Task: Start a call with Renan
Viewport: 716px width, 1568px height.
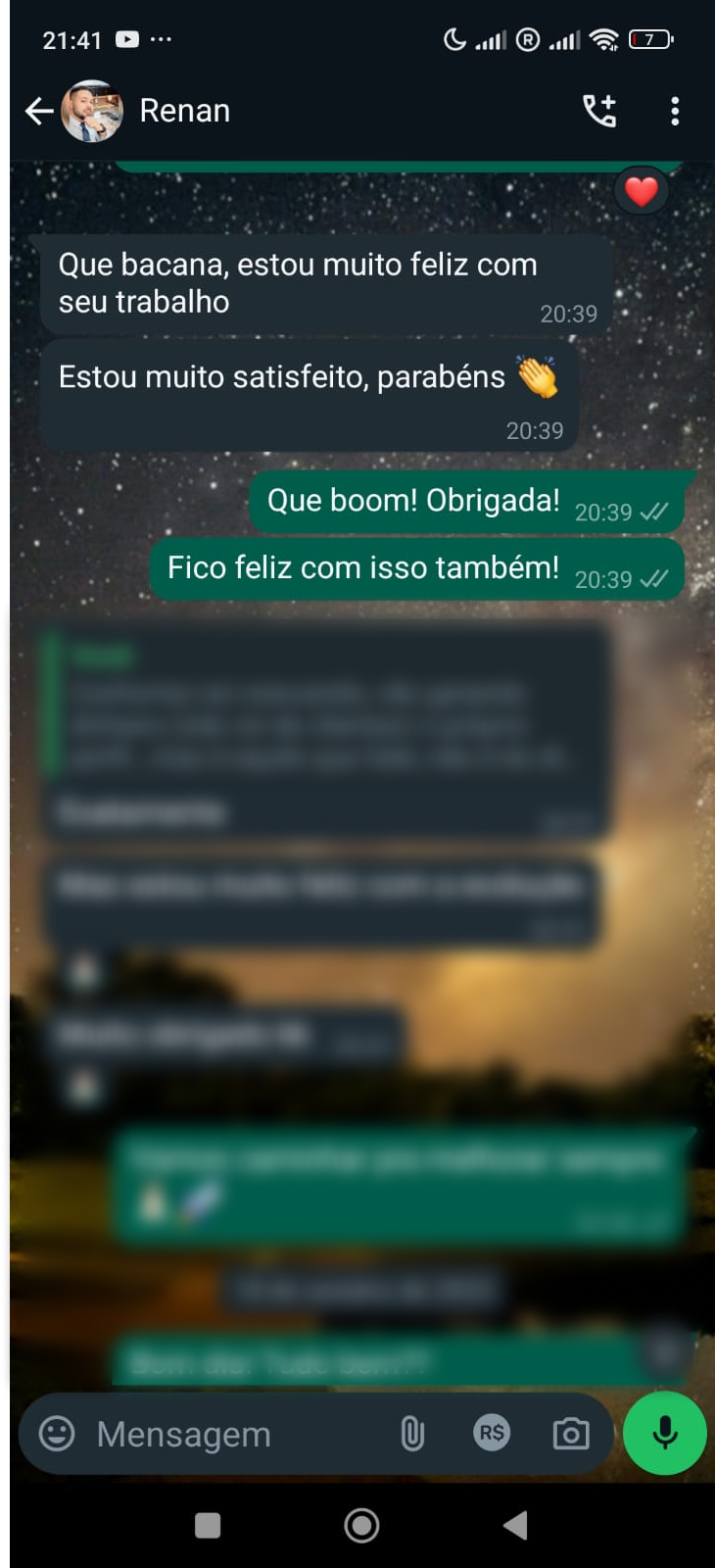Action: (x=599, y=111)
